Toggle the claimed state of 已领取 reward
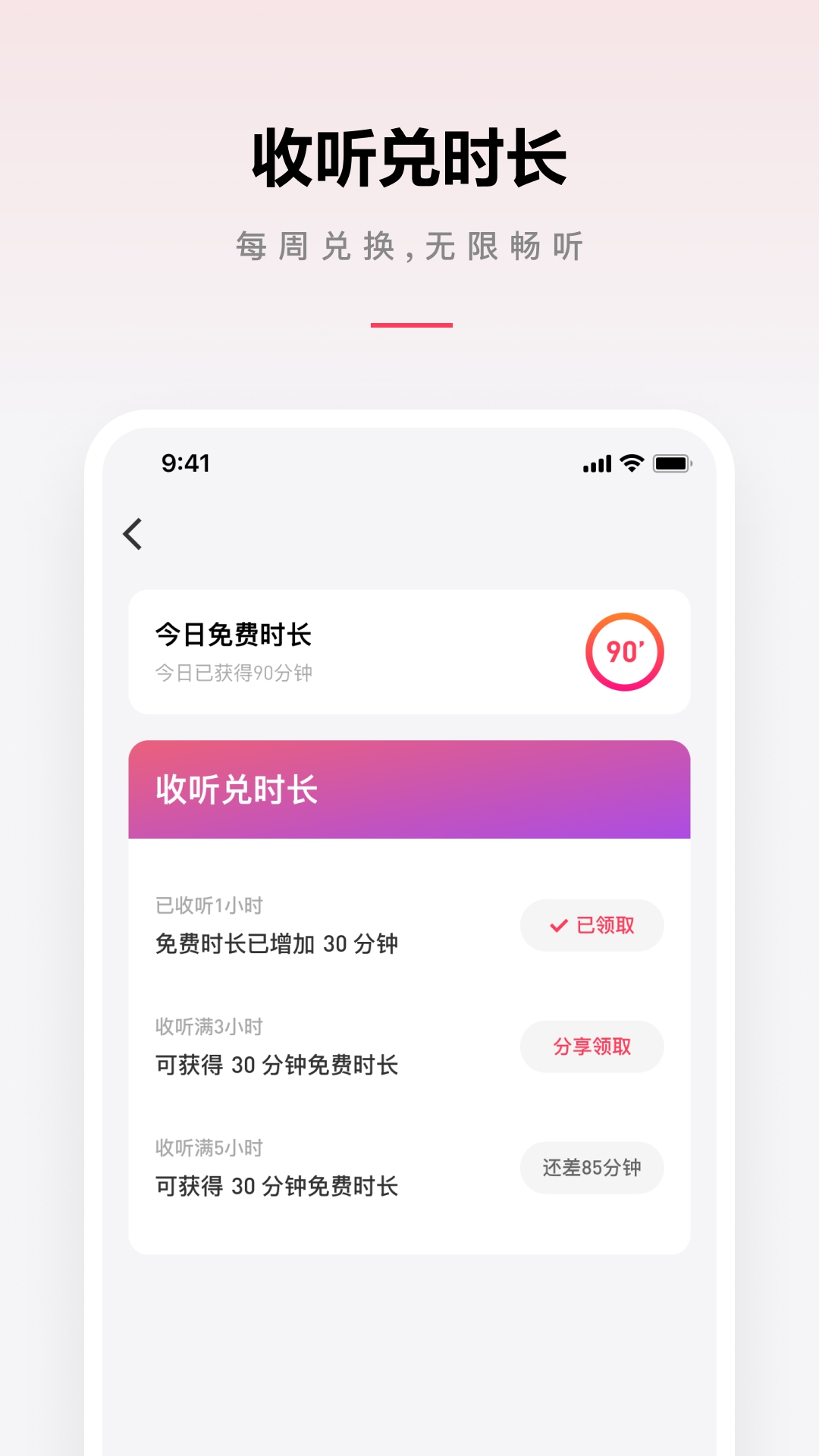This screenshot has width=819, height=1456. click(591, 925)
